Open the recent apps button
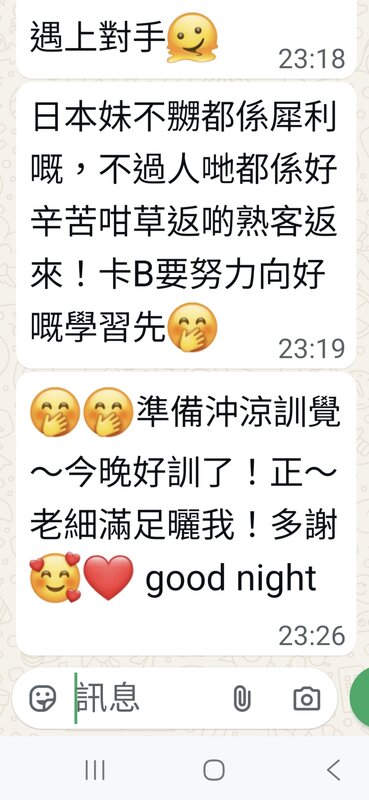The image size is (369, 800). 95,770
